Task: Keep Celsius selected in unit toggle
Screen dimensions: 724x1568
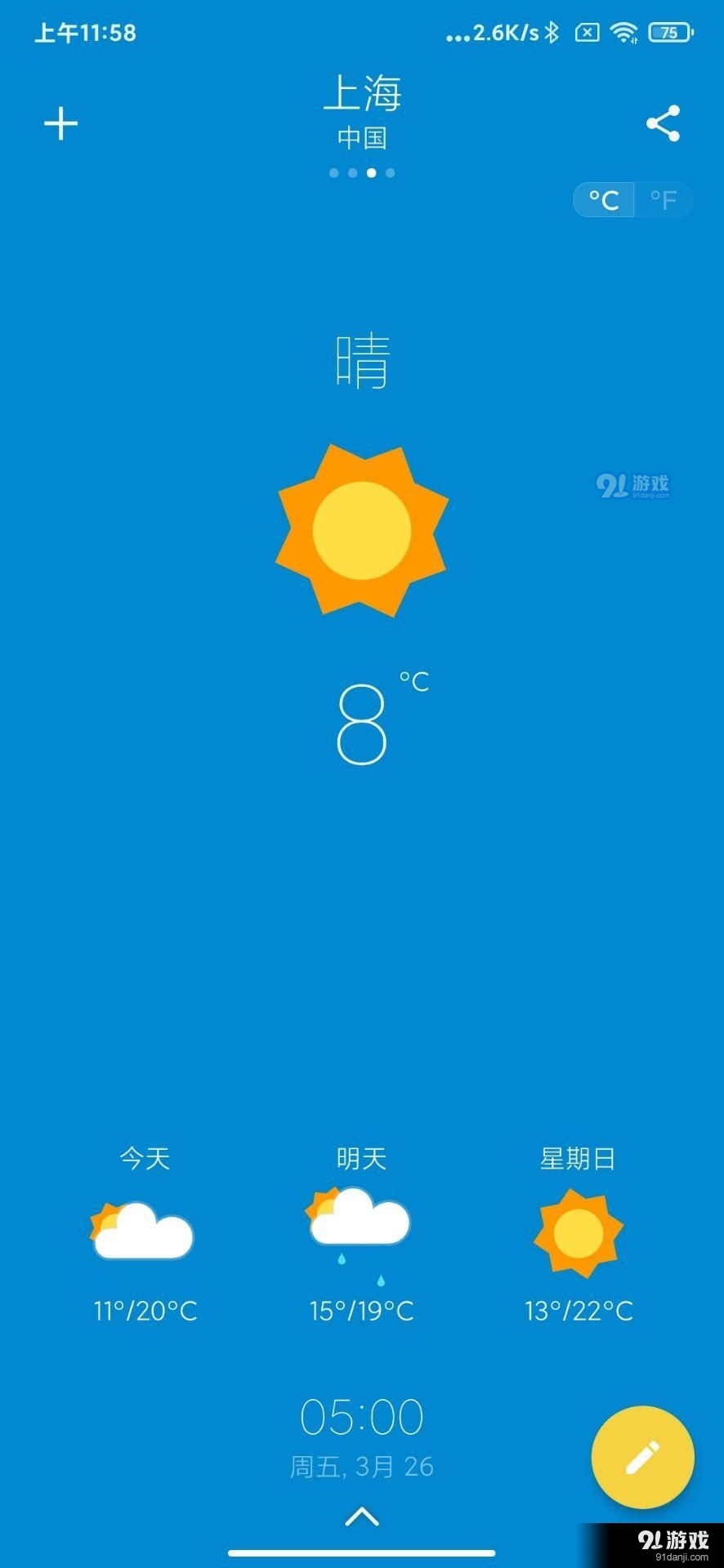Action: click(x=604, y=199)
